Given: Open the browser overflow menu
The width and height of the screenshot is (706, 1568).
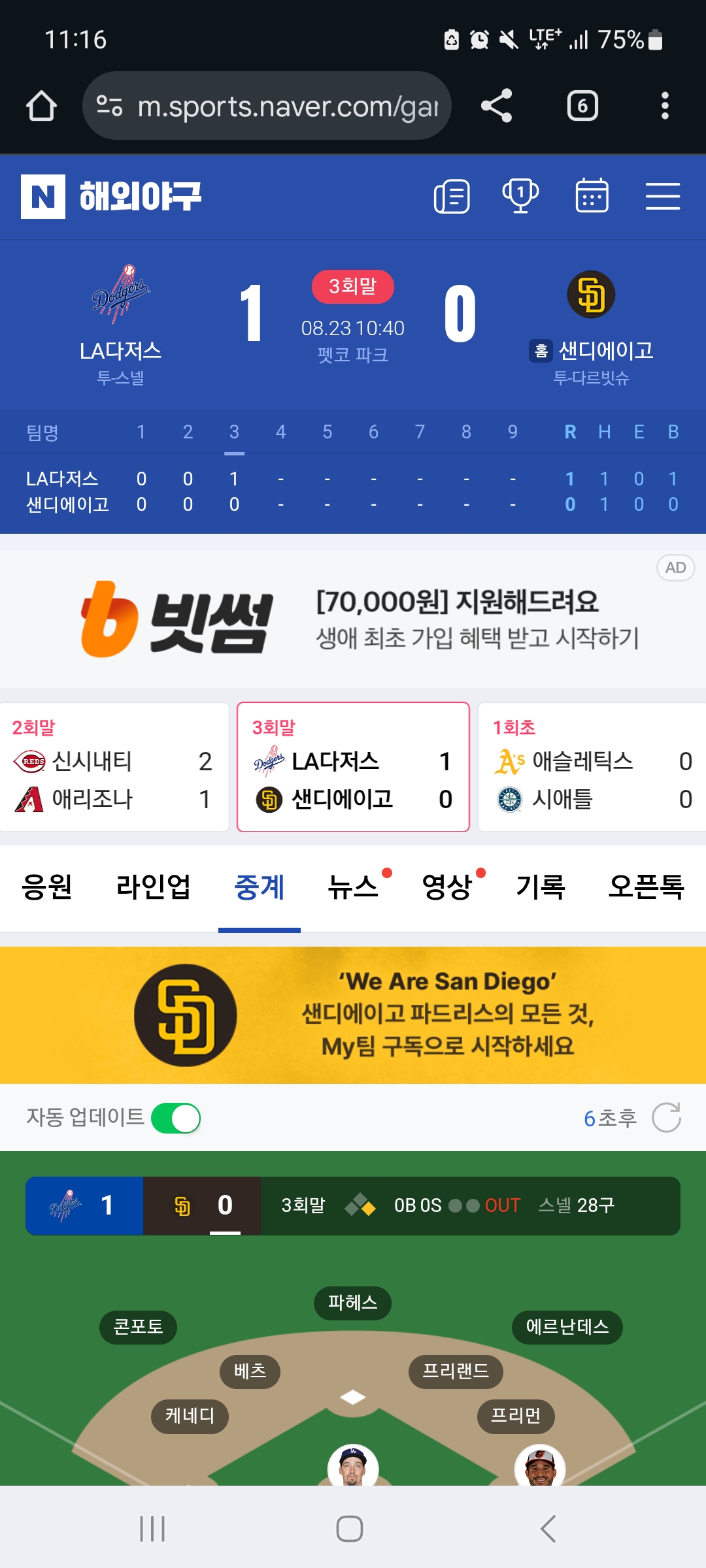Looking at the screenshot, I should click(x=665, y=106).
